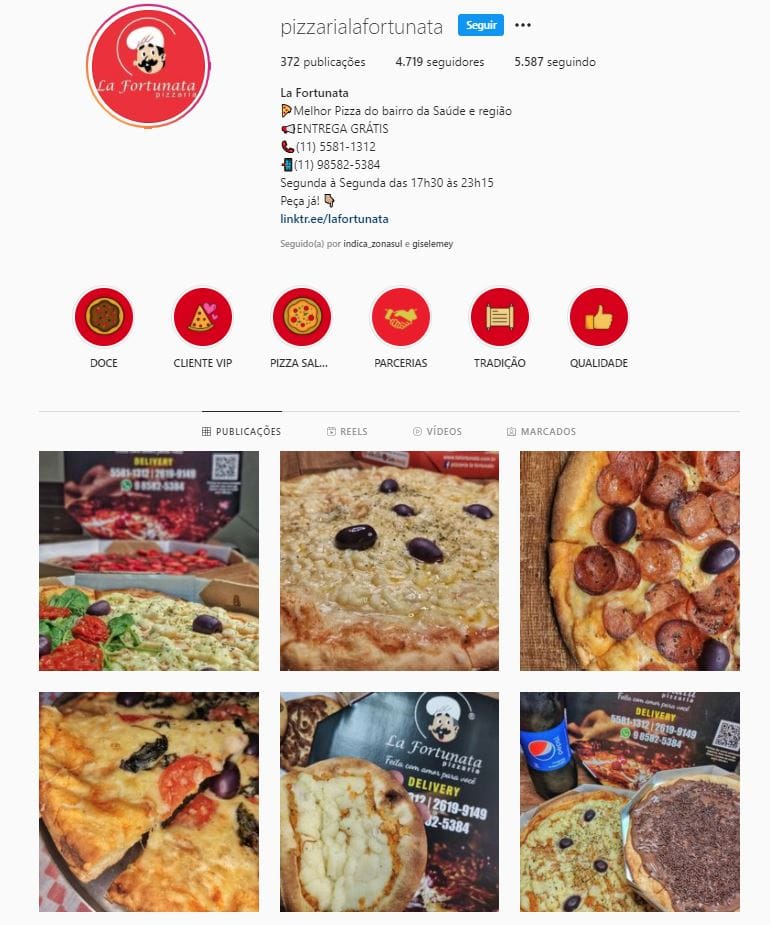Open the PARCERIAS story highlight
Screen dimensions: 770x925
point(400,317)
